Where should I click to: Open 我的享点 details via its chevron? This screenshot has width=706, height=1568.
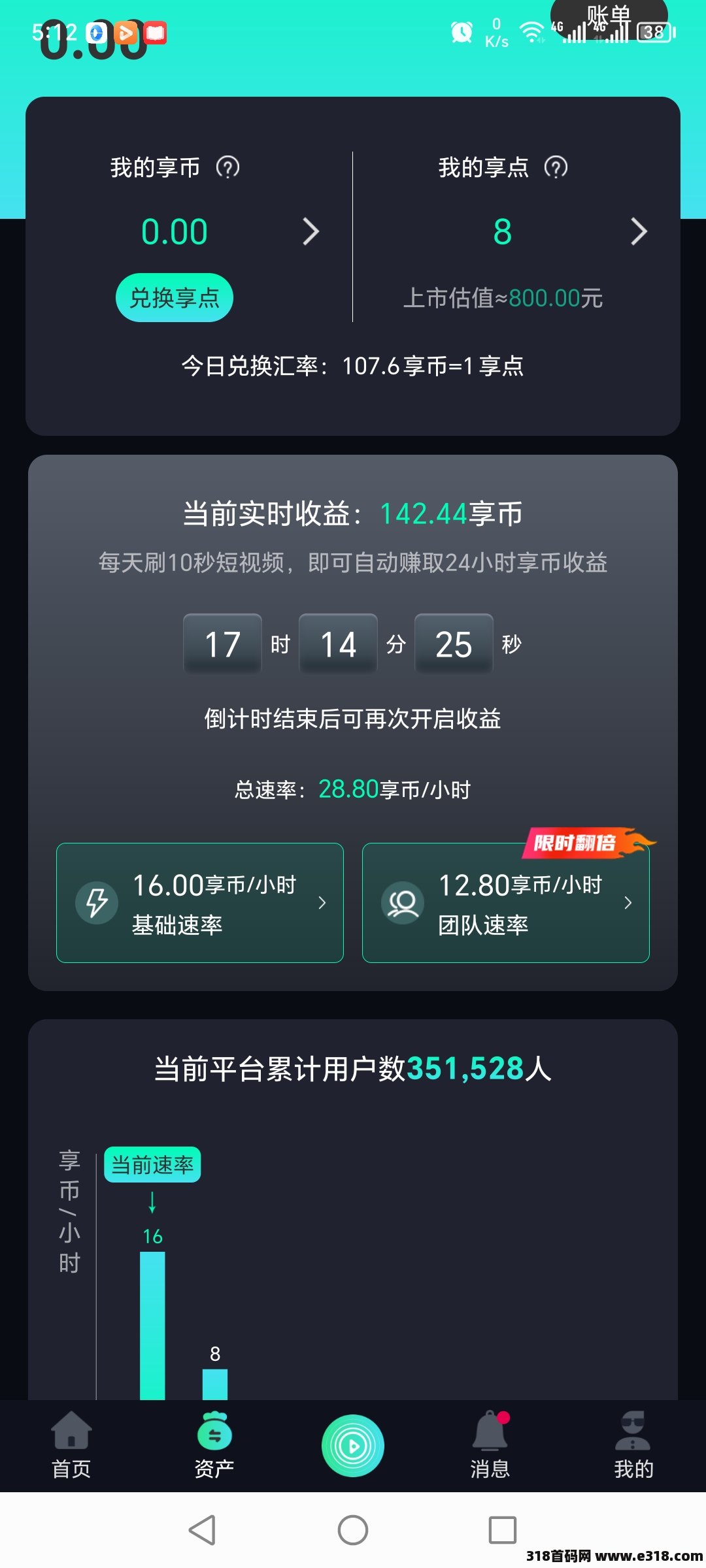click(x=639, y=231)
